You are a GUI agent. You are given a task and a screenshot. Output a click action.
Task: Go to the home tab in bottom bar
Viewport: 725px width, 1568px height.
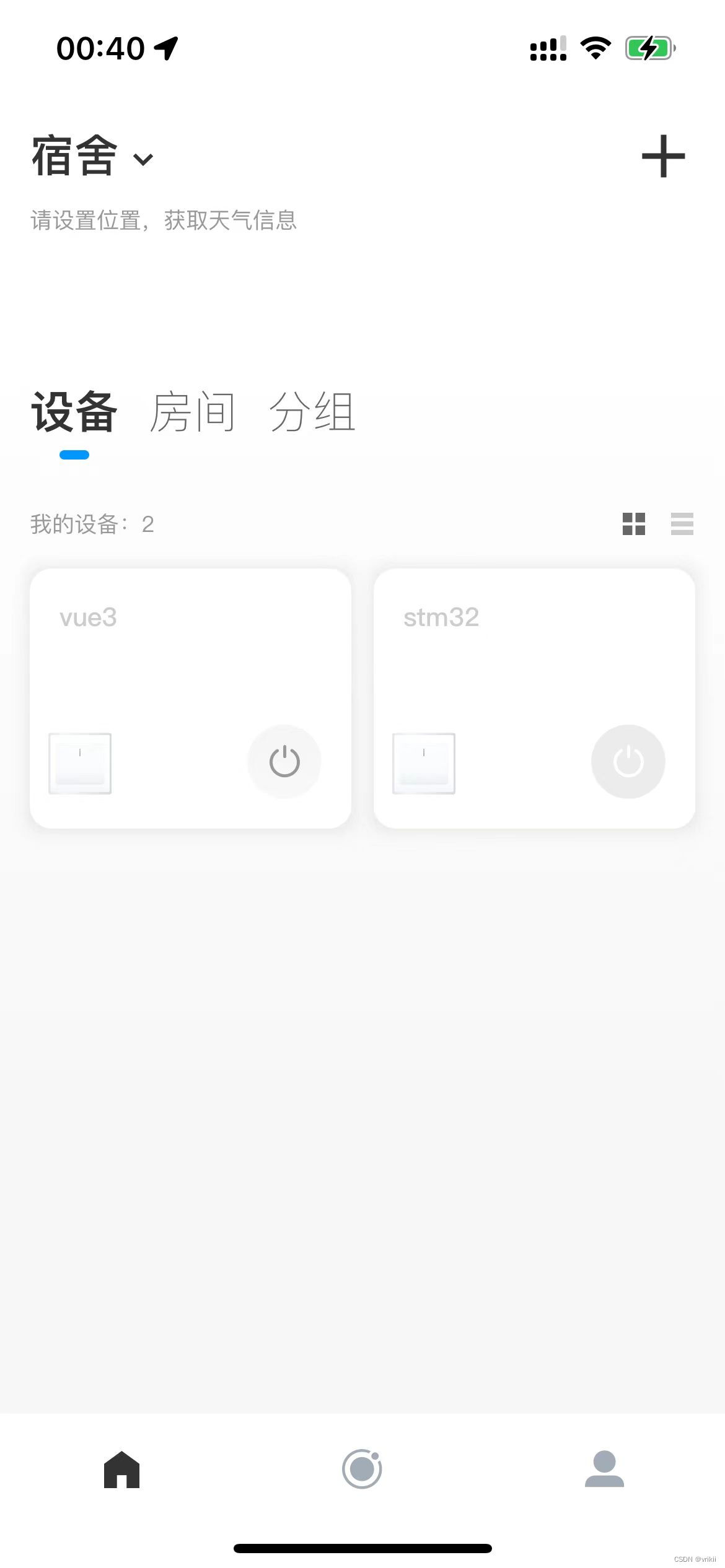coord(121,1469)
